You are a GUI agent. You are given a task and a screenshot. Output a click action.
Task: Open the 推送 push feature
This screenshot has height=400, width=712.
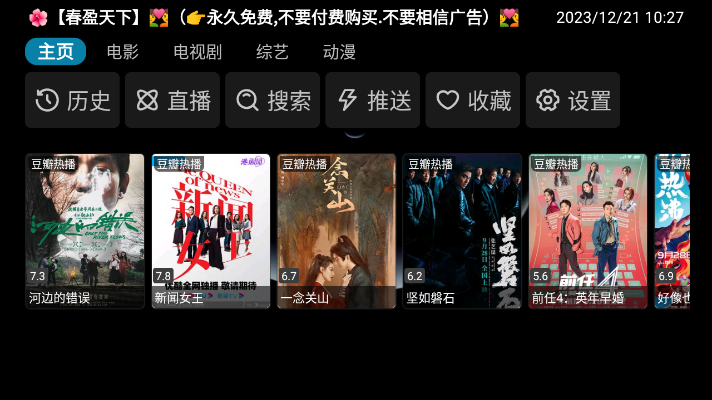coord(373,100)
